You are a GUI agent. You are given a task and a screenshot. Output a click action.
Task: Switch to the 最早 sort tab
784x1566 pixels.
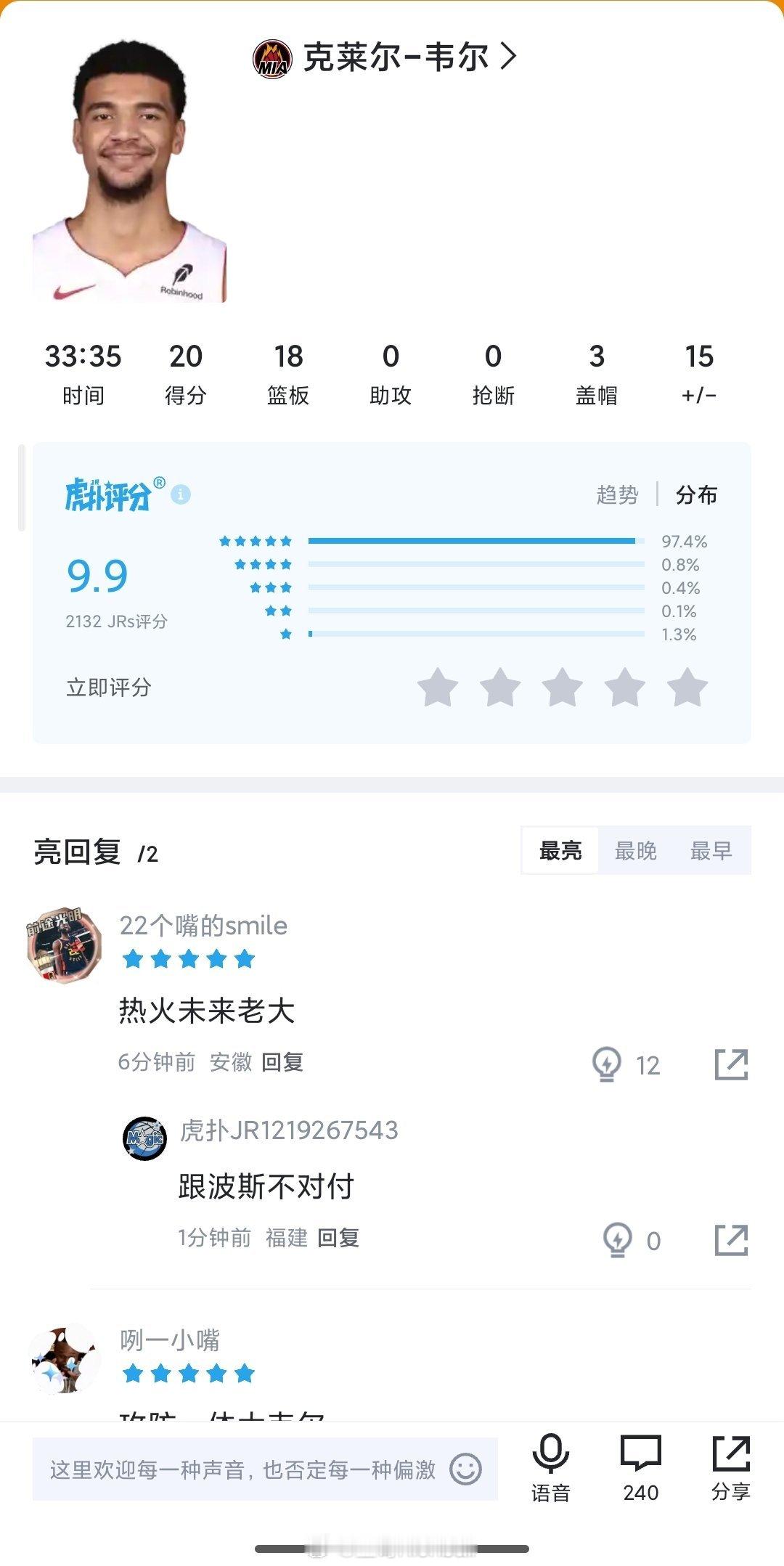(x=713, y=850)
